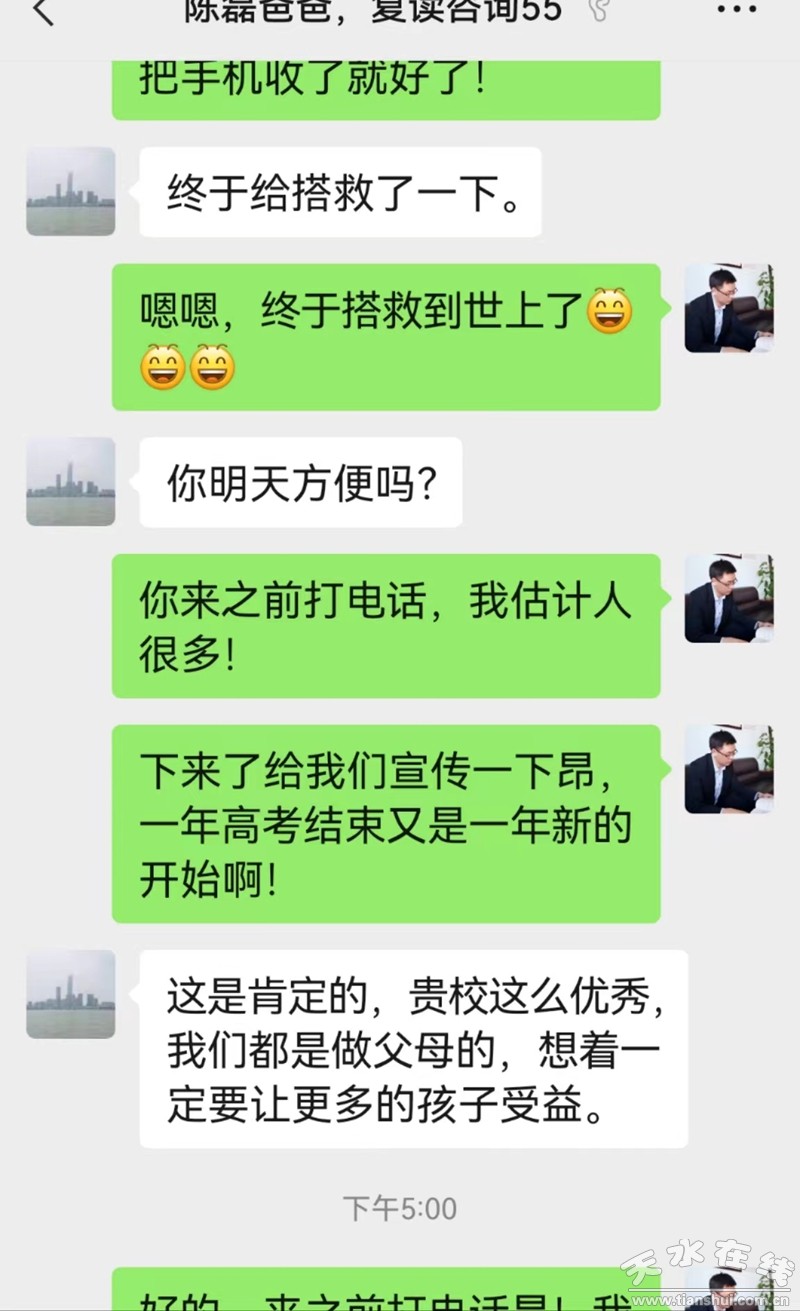
Task: Open the chat overflow menu
Action: pyautogui.click(x=737, y=10)
